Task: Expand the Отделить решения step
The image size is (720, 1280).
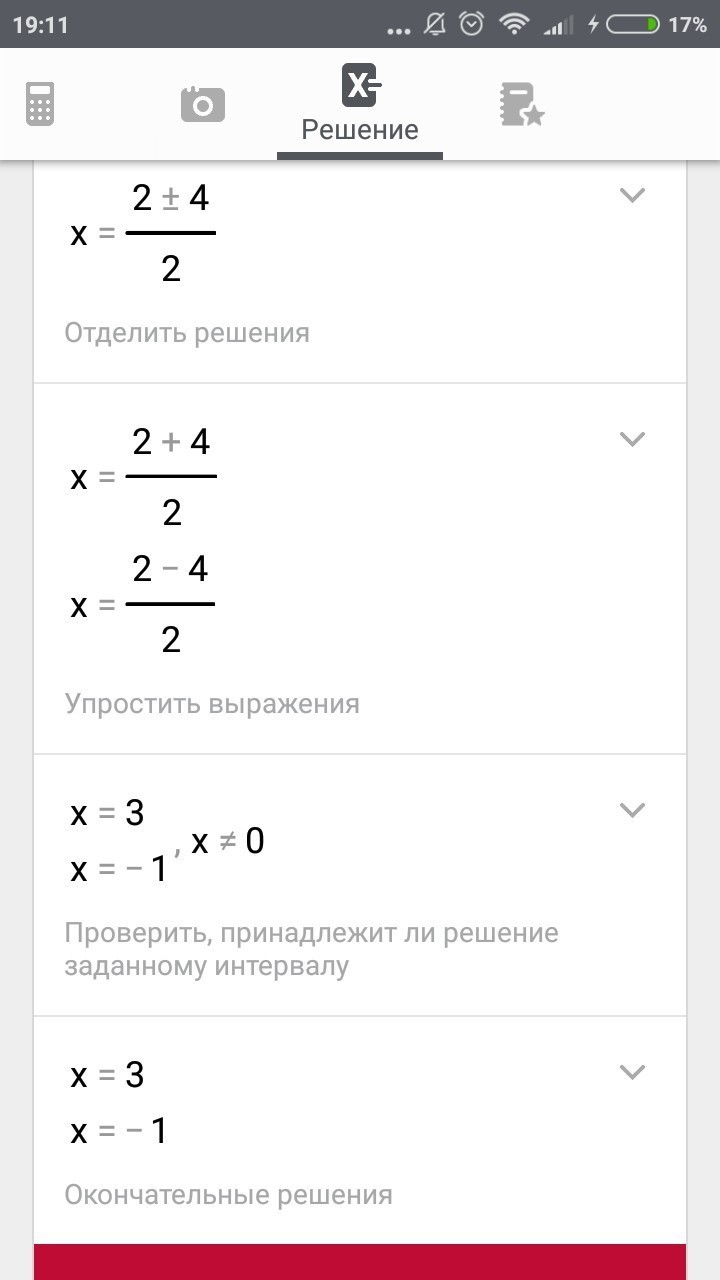Action: [632, 196]
